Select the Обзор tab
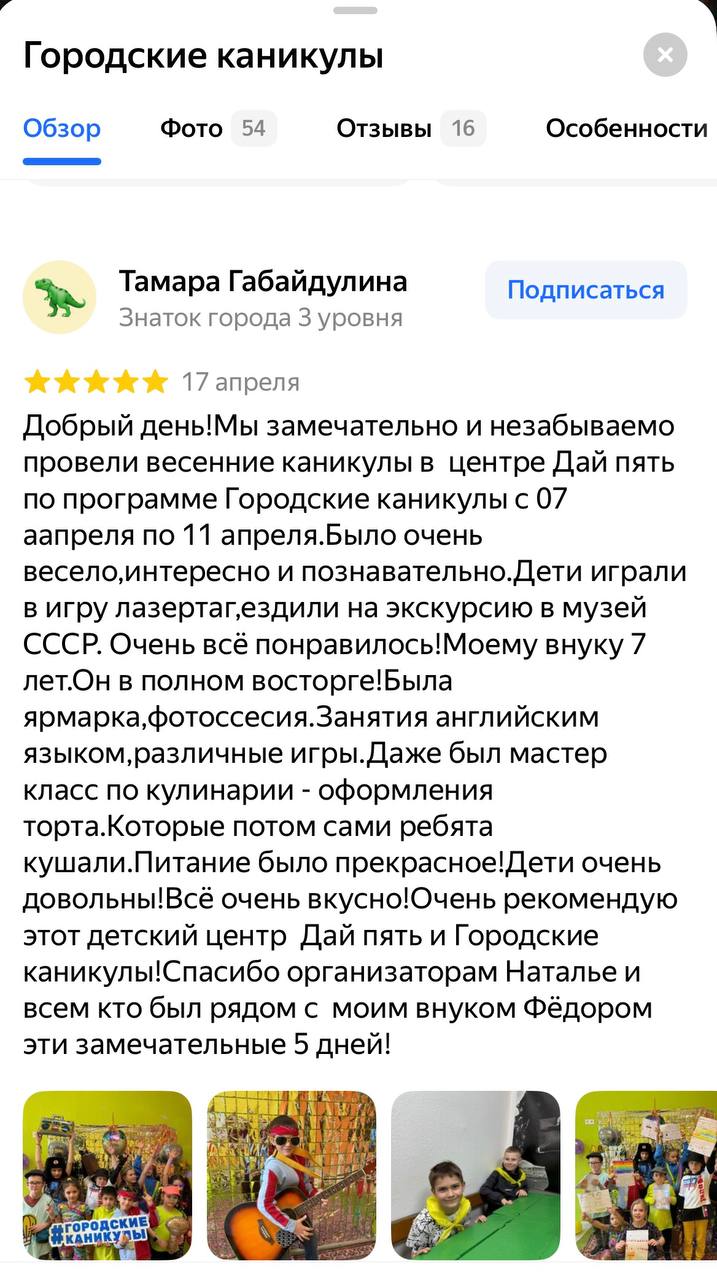Image resolution: width=717 pixels, height=1280 pixels. (62, 128)
